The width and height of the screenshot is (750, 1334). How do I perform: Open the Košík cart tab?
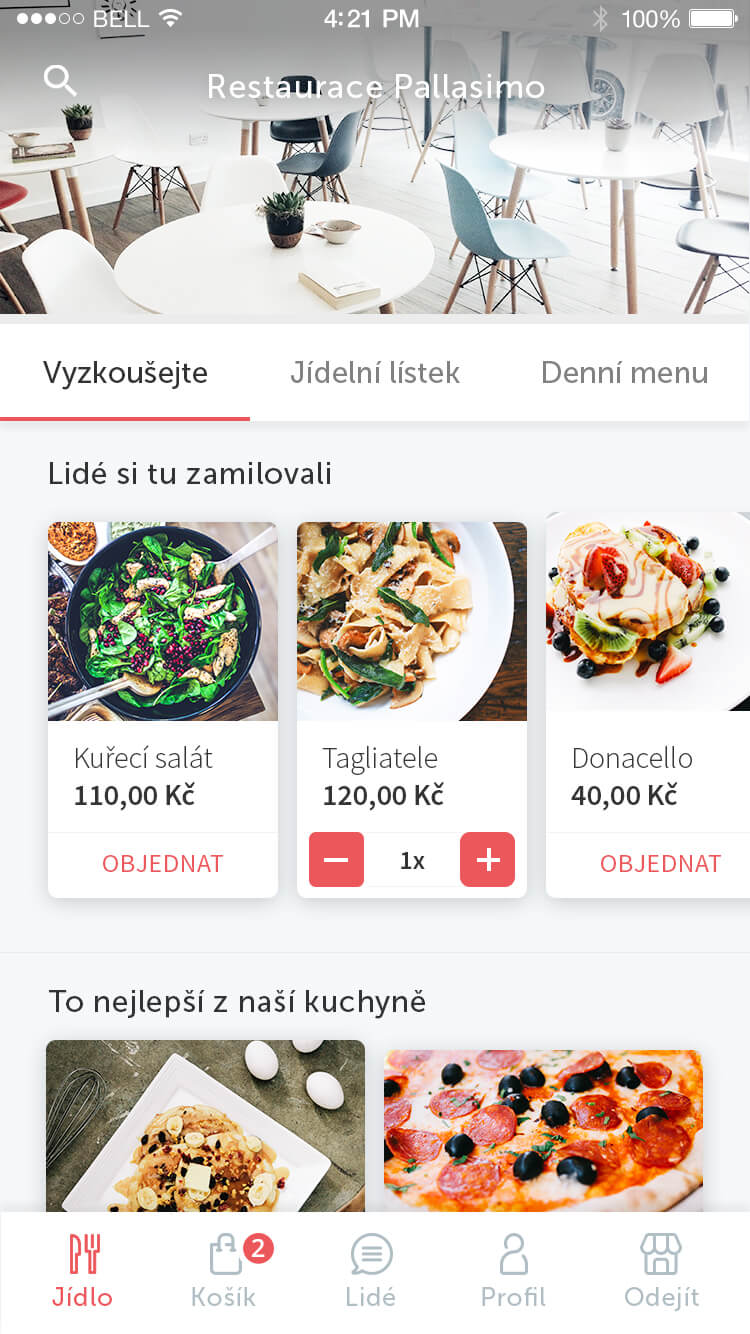(x=225, y=1272)
